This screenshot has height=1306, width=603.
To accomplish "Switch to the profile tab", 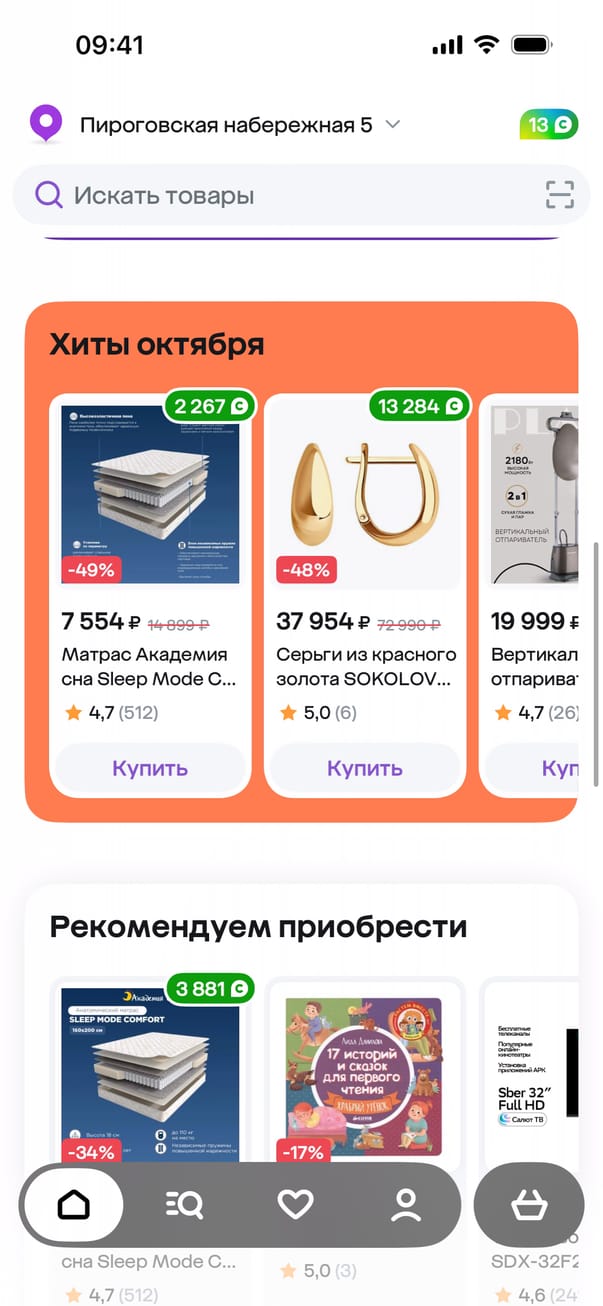I will [x=405, y=1205].
